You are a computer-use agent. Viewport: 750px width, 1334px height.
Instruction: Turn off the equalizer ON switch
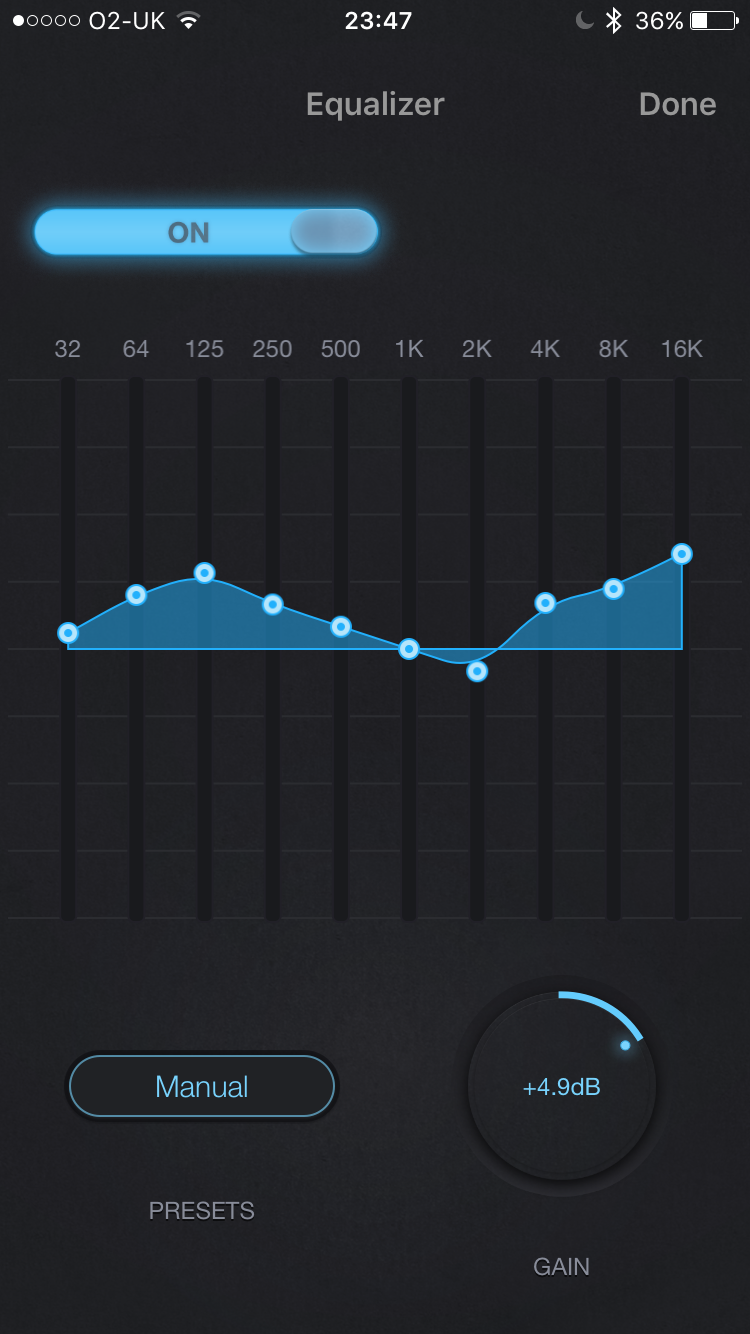(206, 232)
